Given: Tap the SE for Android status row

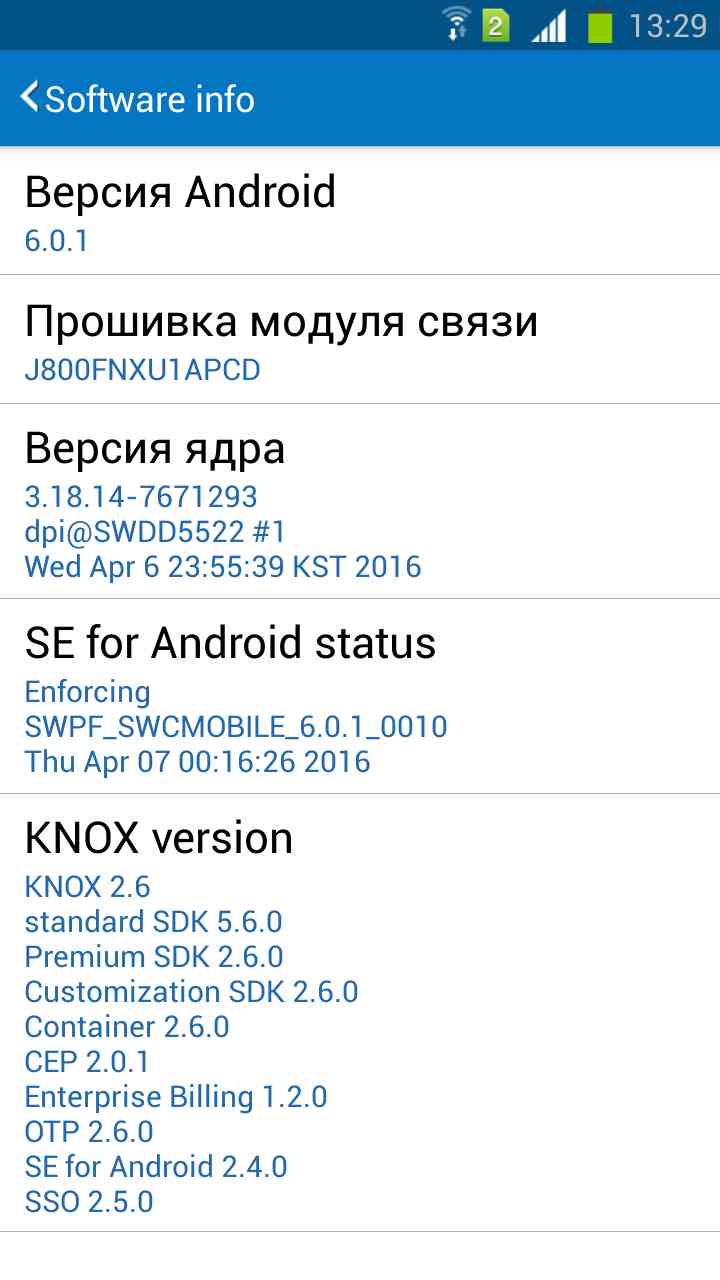Looking at the screenshot, I should [x=360, y=697].
